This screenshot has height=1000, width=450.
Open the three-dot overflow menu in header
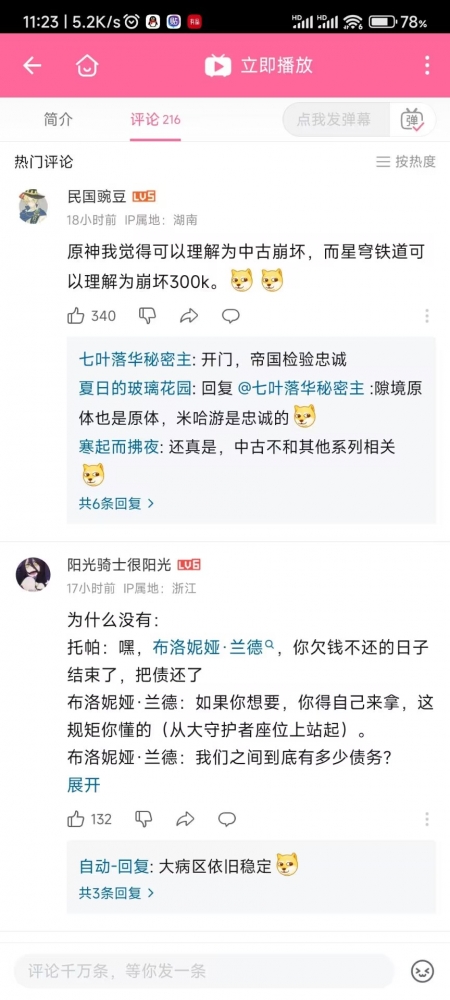pos(426,65)
